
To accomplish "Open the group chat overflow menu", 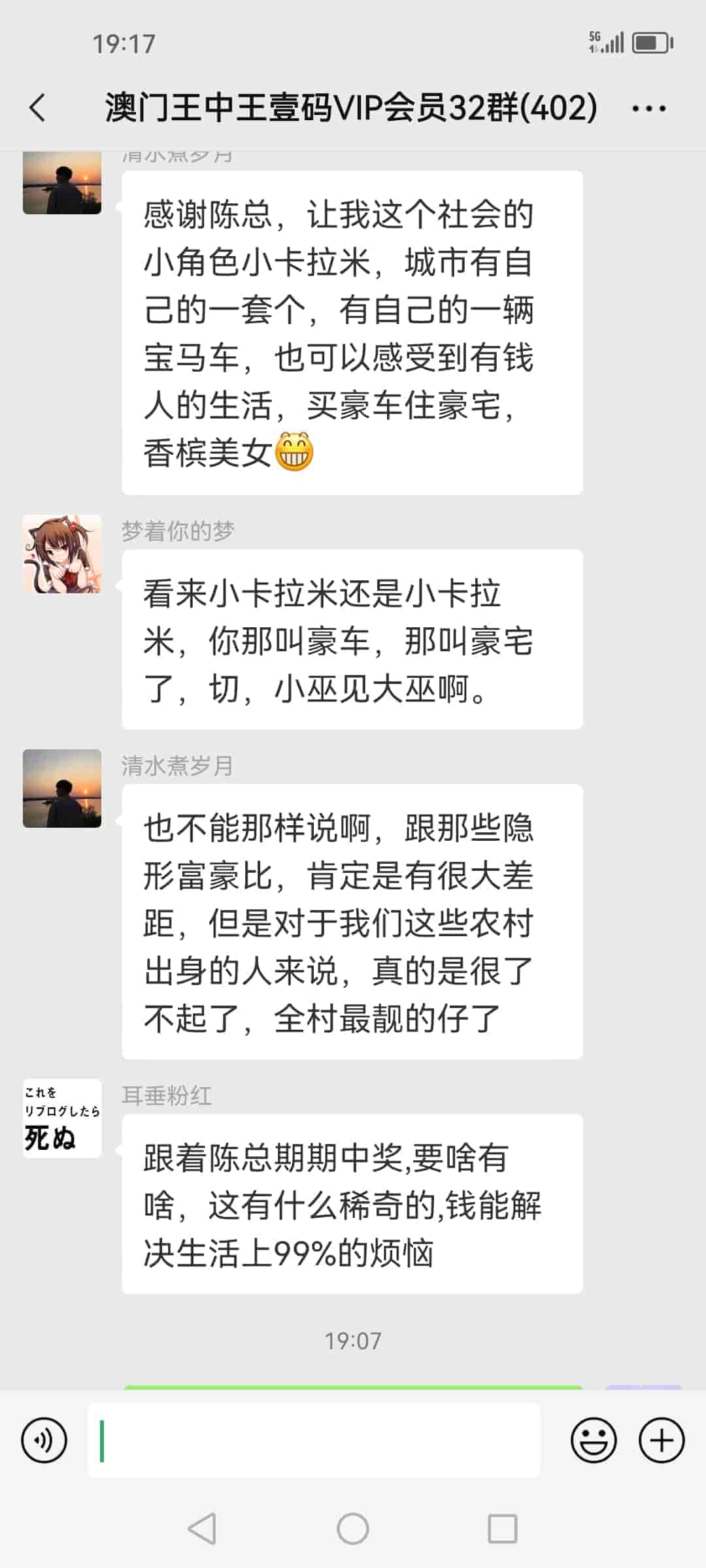I will (648, 108).
